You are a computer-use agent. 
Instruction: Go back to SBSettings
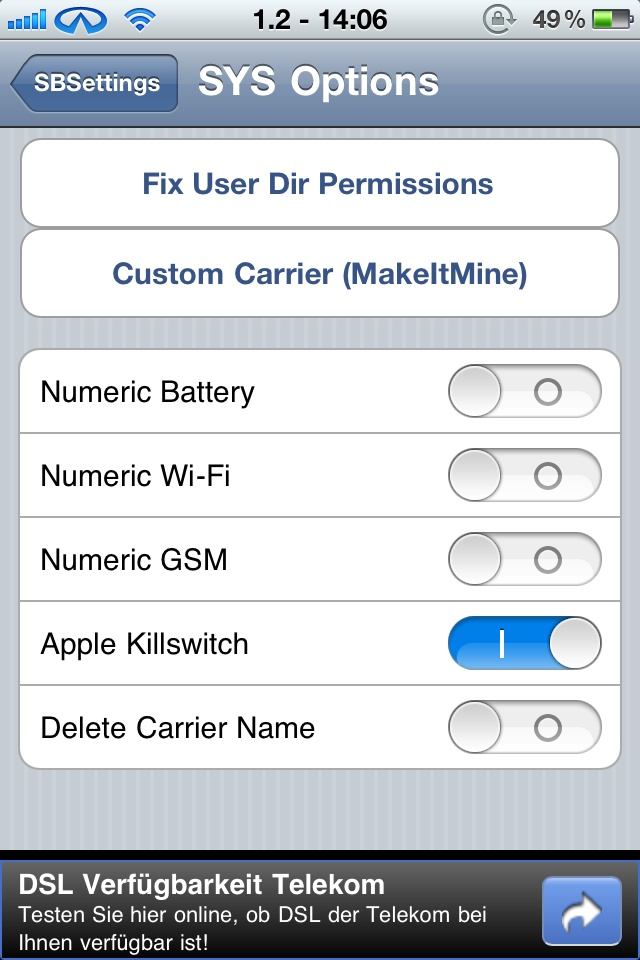pos(94,83)
